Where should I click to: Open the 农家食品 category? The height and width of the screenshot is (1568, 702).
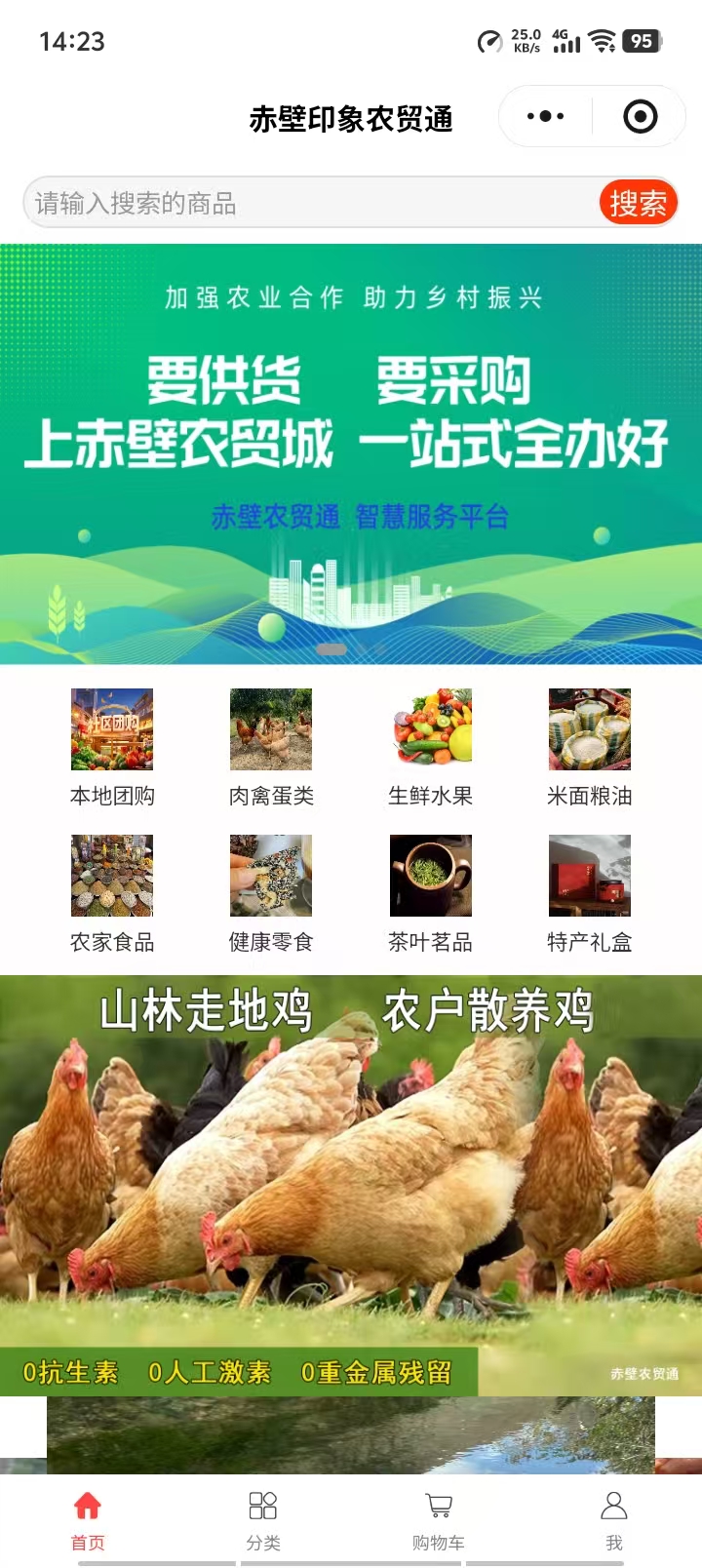tap(112, 893)
